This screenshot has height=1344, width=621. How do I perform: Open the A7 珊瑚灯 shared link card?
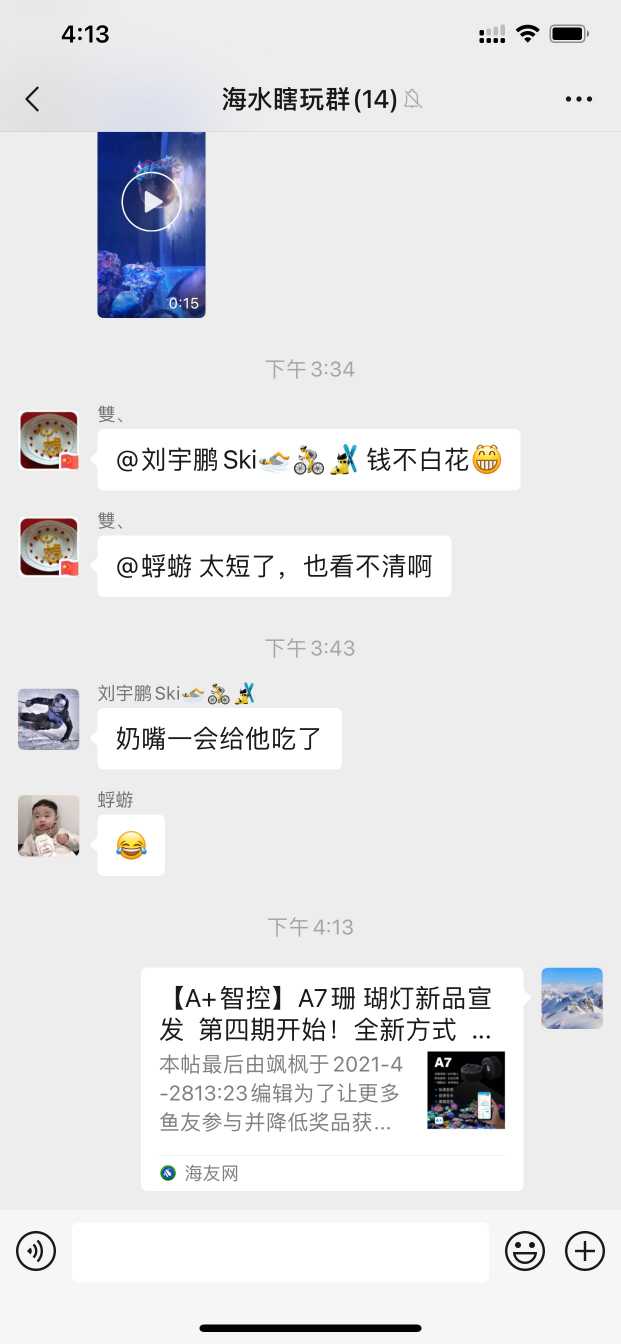pos(332,1078)
